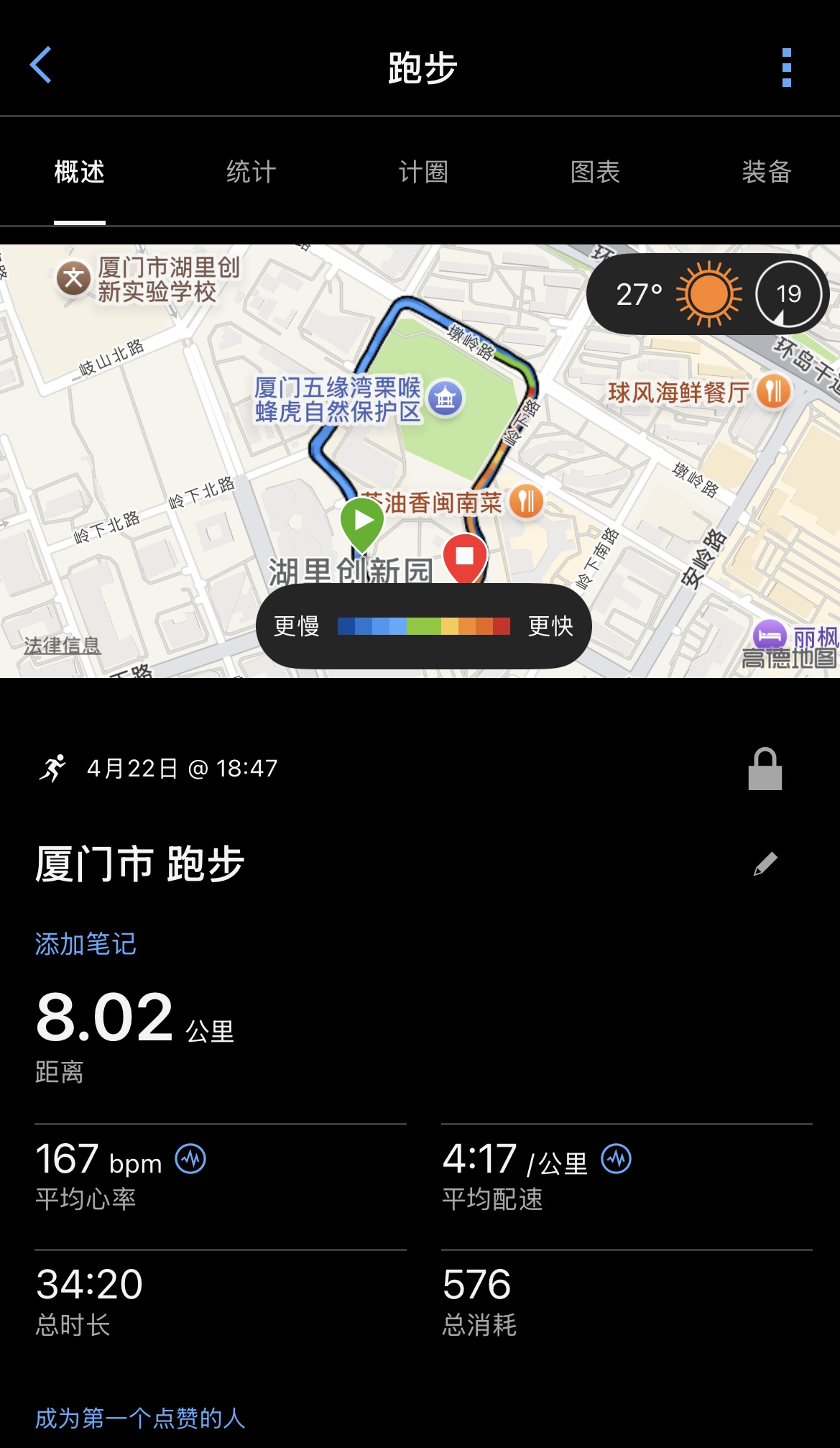This screenshot has height=1448, width=840.
Task: Tap the info icon beside 167 bpm
Action: coord(190,1159)
